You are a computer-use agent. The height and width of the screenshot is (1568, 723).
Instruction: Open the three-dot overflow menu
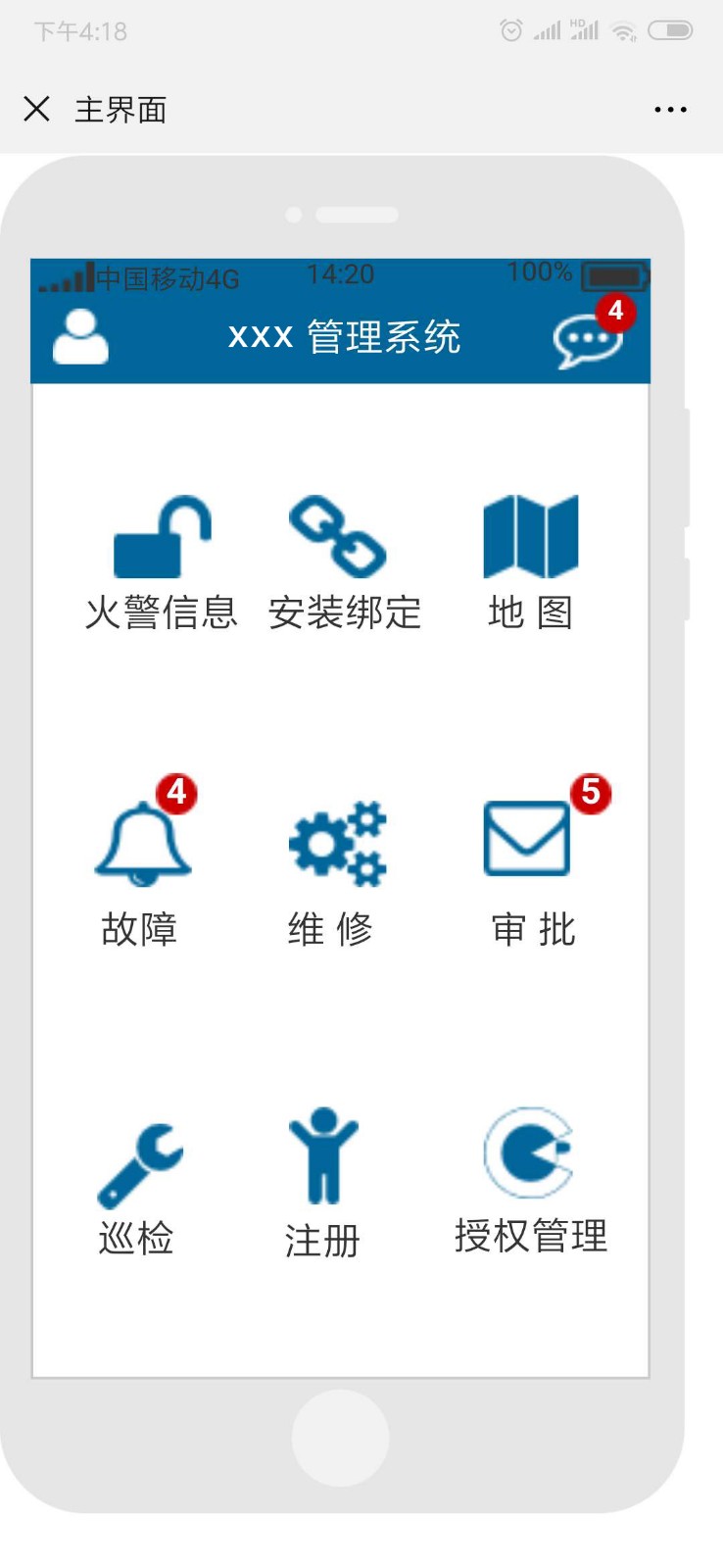pyautogui.click(x=670, y=110)
